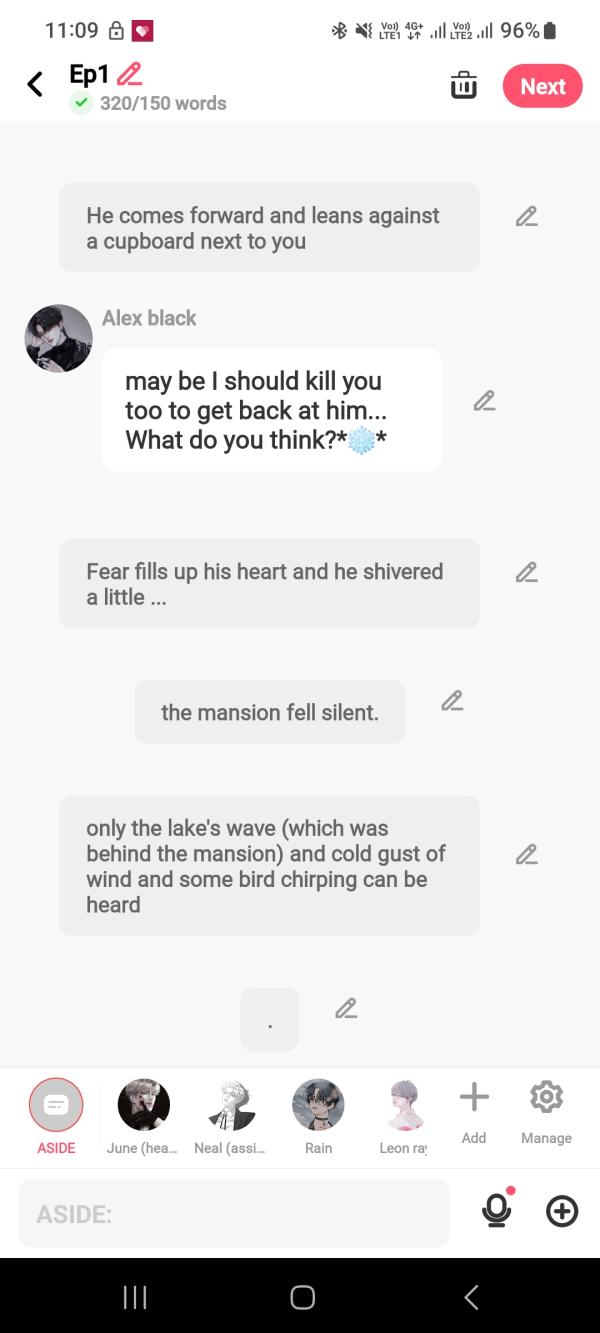The width and height of the screenshot is (600, 1333).
Task: Edit the 'He comes forward' aside
Action: coord(527,216)
